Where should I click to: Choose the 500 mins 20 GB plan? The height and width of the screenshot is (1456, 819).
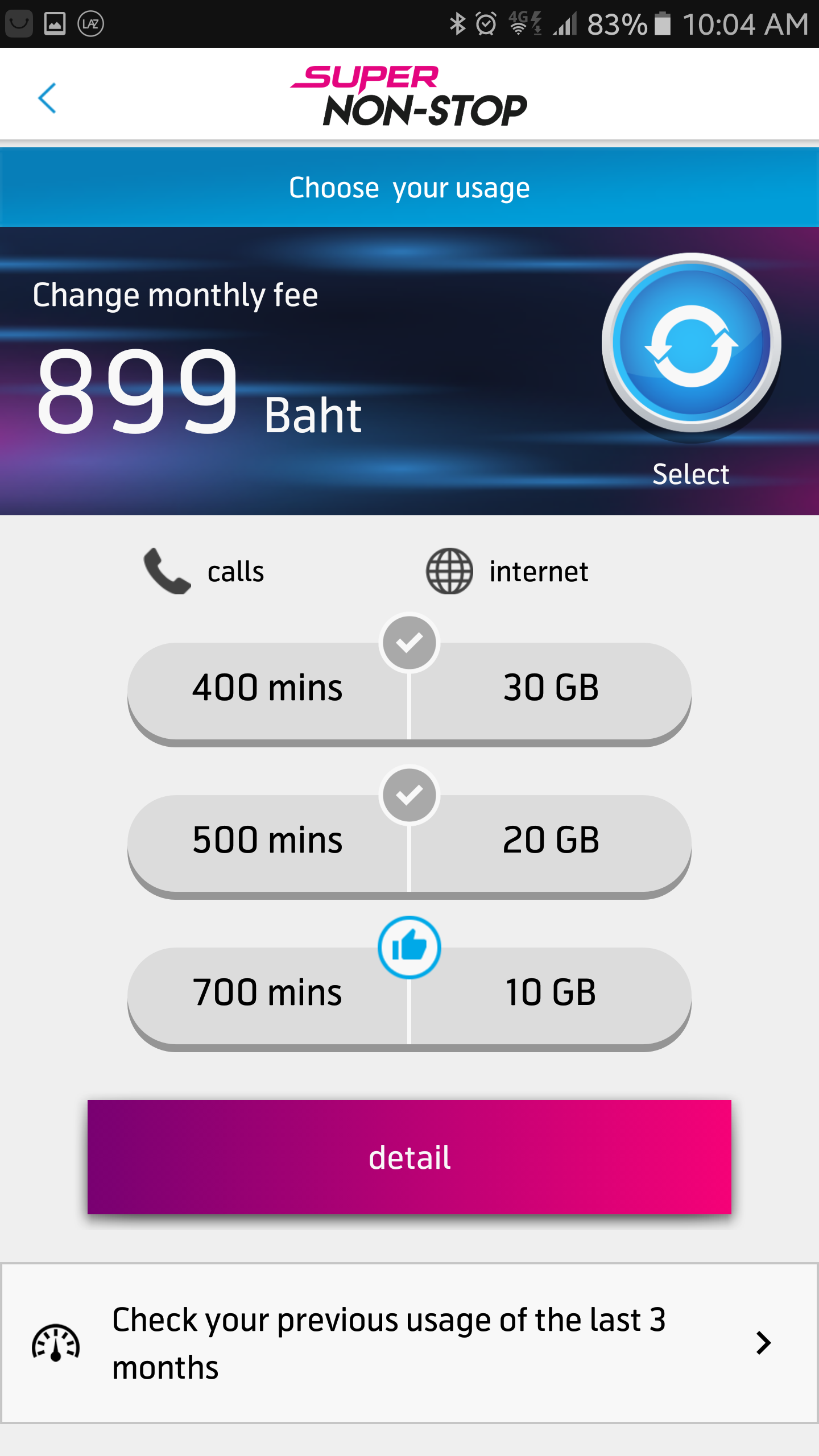tap(409, 844)
